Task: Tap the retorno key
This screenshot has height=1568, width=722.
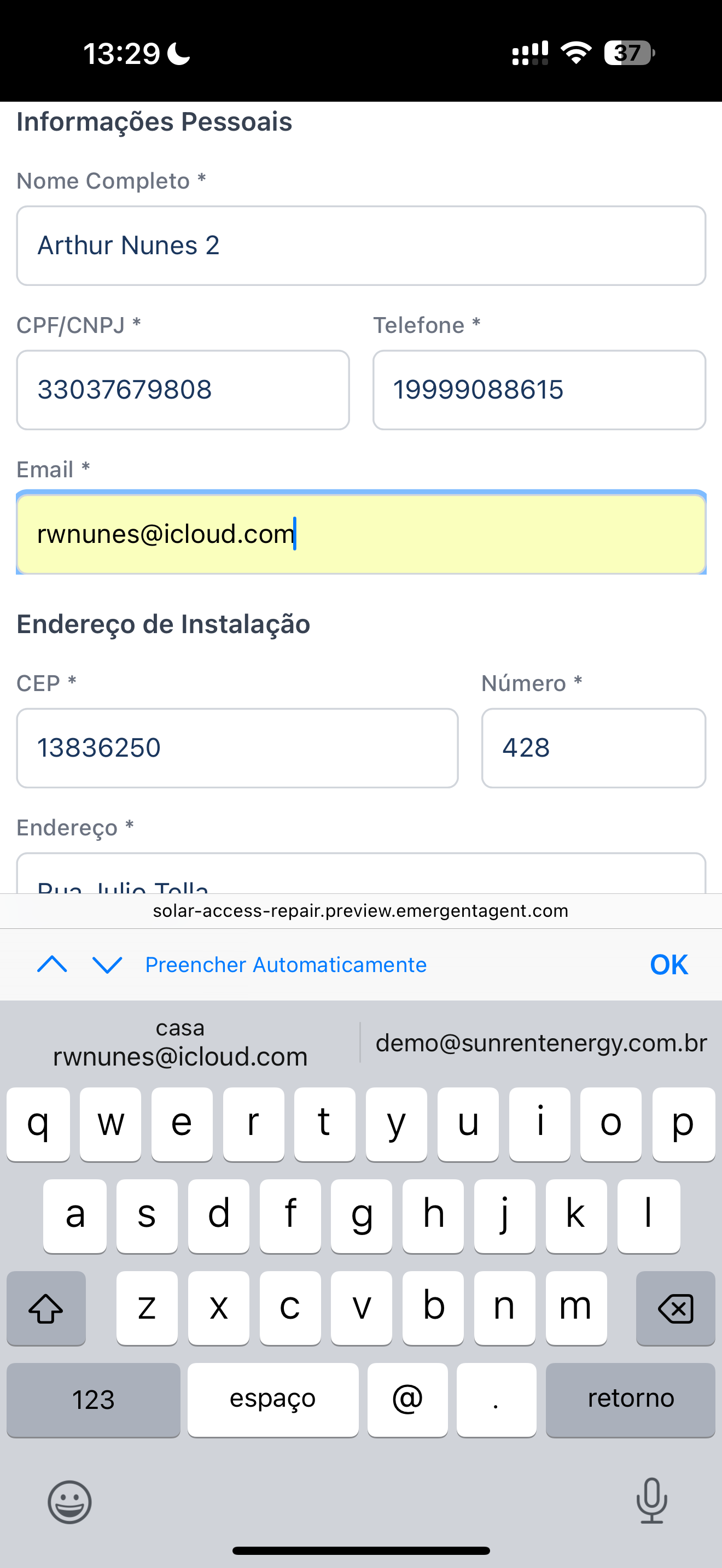Action: coord(630,1399)
